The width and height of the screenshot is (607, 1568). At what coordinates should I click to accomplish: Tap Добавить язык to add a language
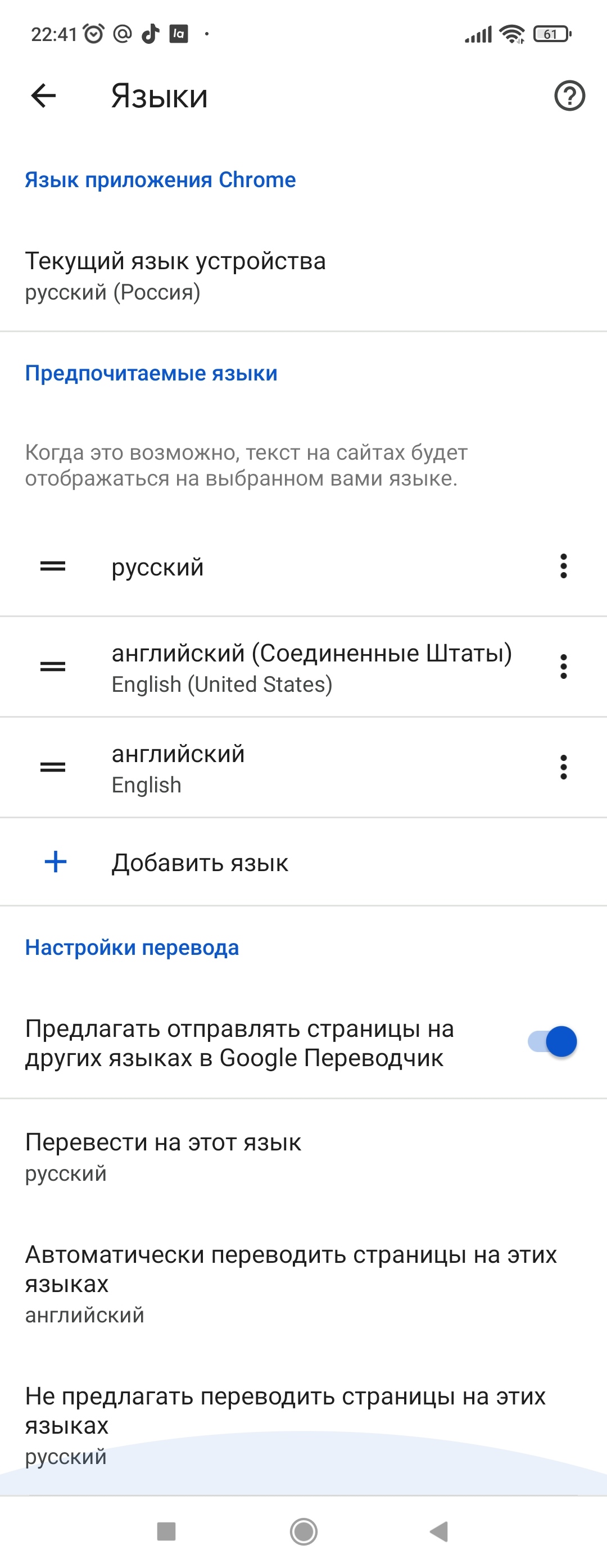[x=200, y=863]
